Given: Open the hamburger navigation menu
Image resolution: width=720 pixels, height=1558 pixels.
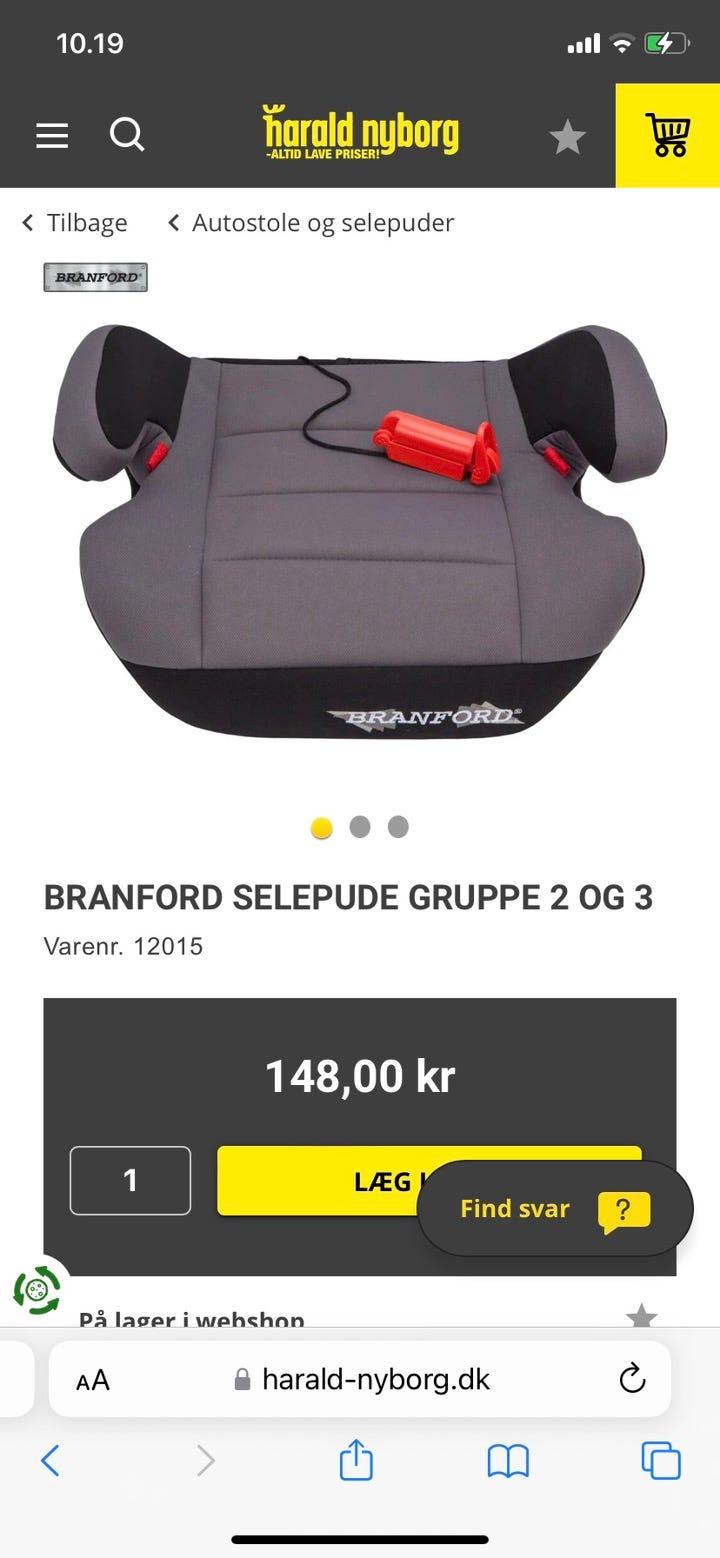Looking at the screenshot, I should pos(51,135).
